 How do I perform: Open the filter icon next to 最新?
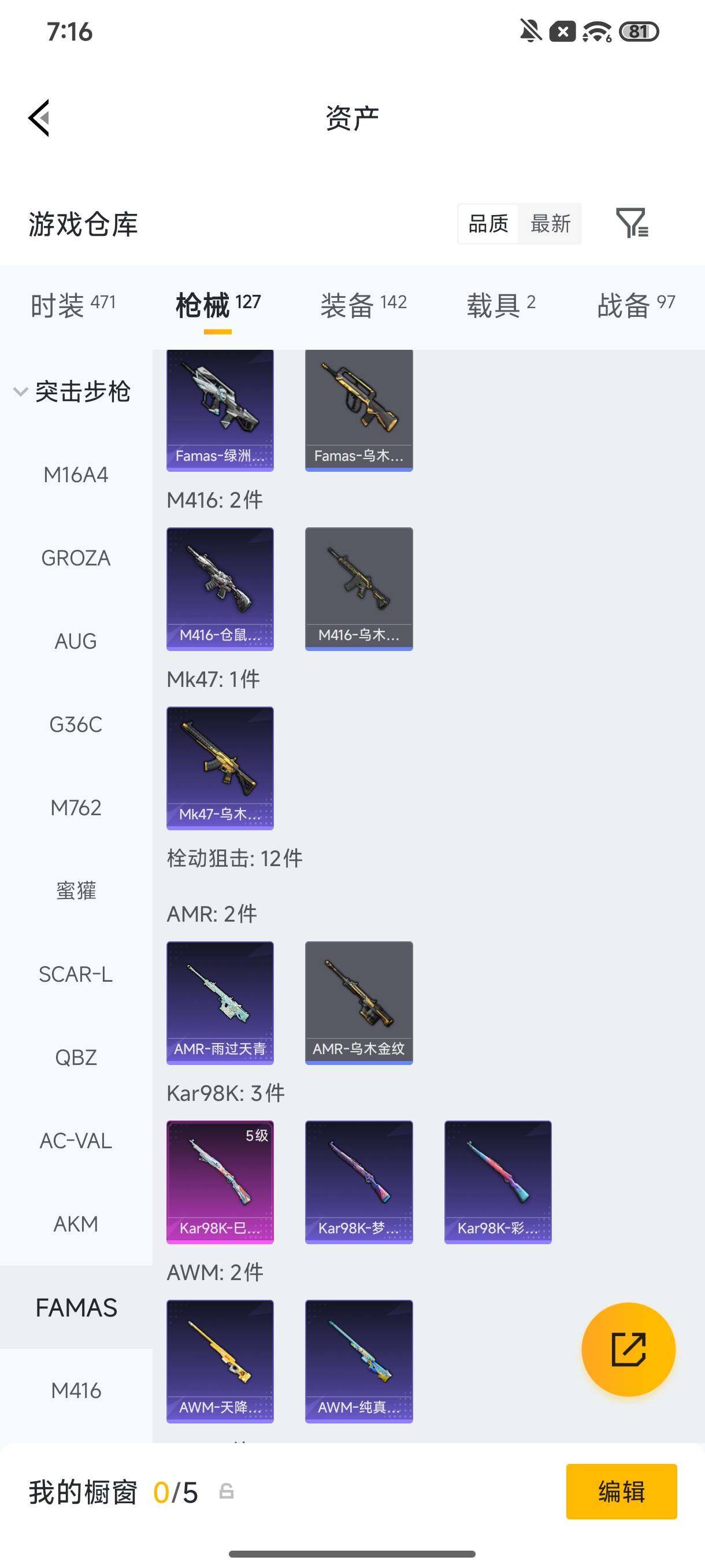pyautogui.click(x=632, y=223)
